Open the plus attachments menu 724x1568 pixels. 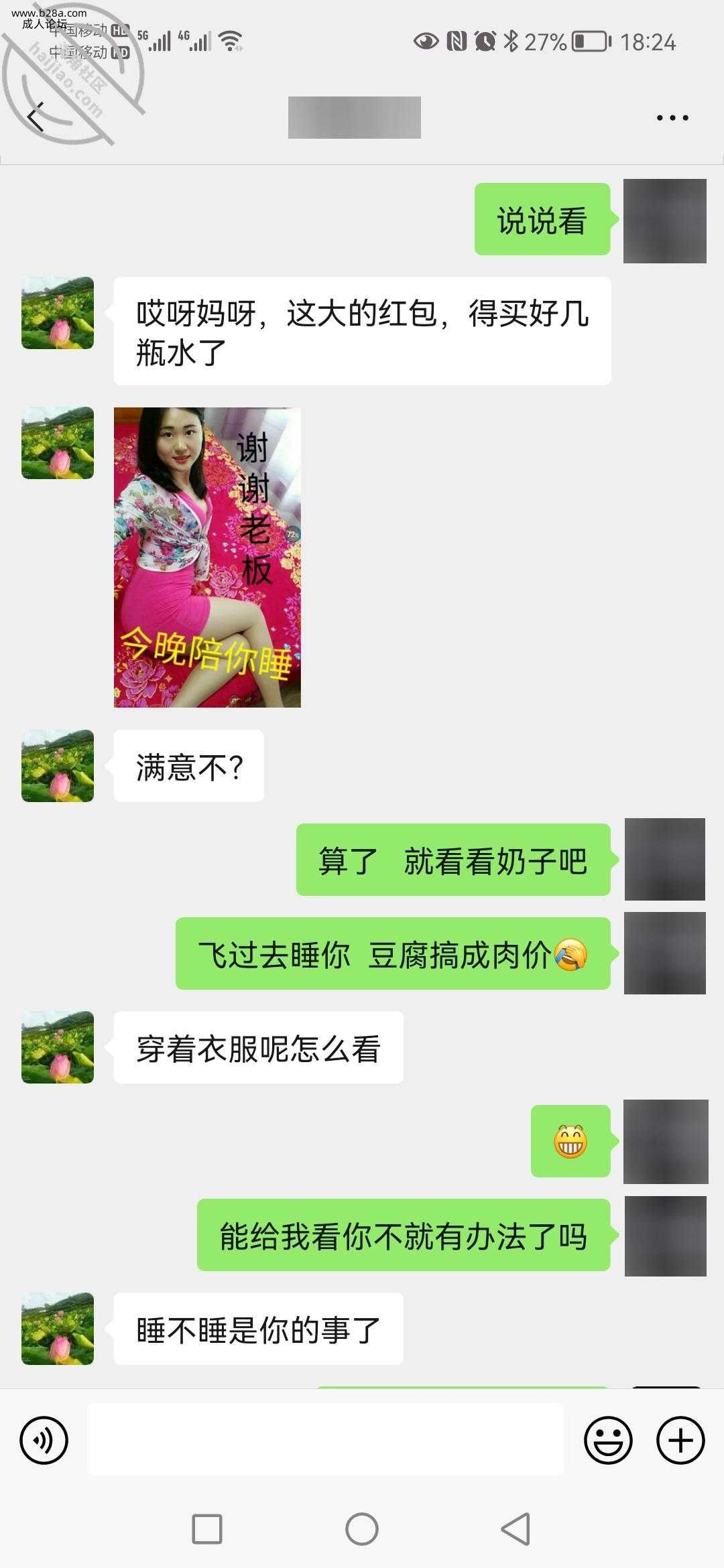point(680,1440)
